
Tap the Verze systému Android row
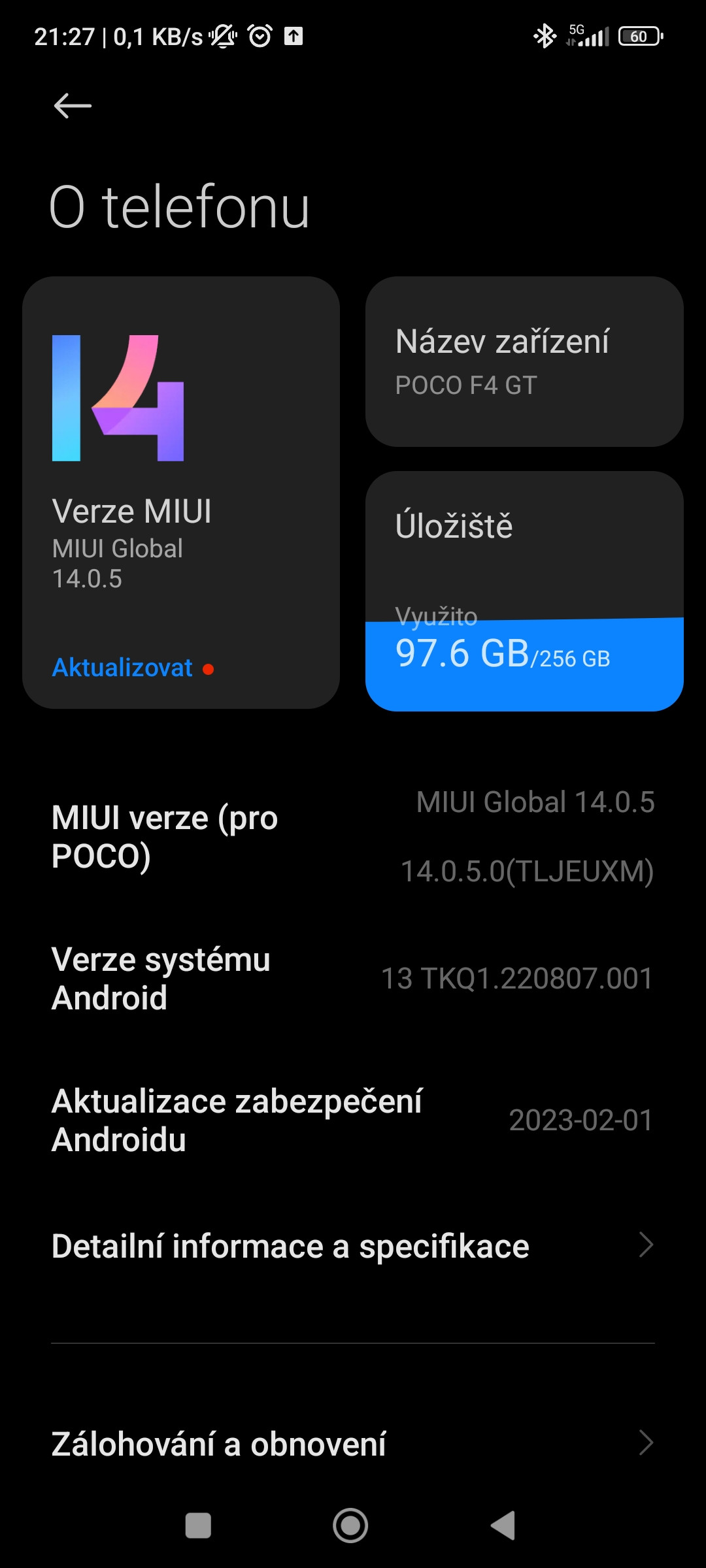click(353, 978)
